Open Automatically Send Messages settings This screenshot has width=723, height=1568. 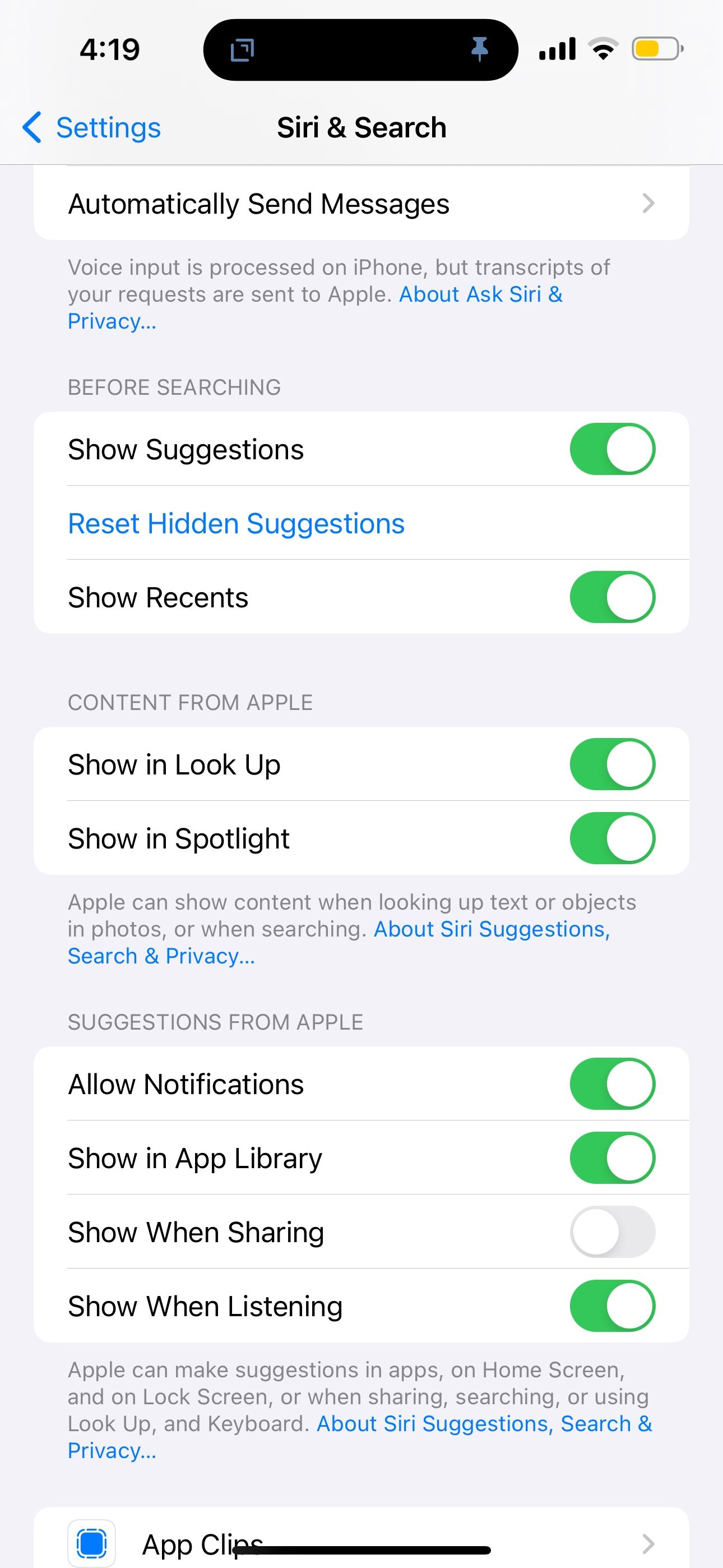(x=361, y=204)
